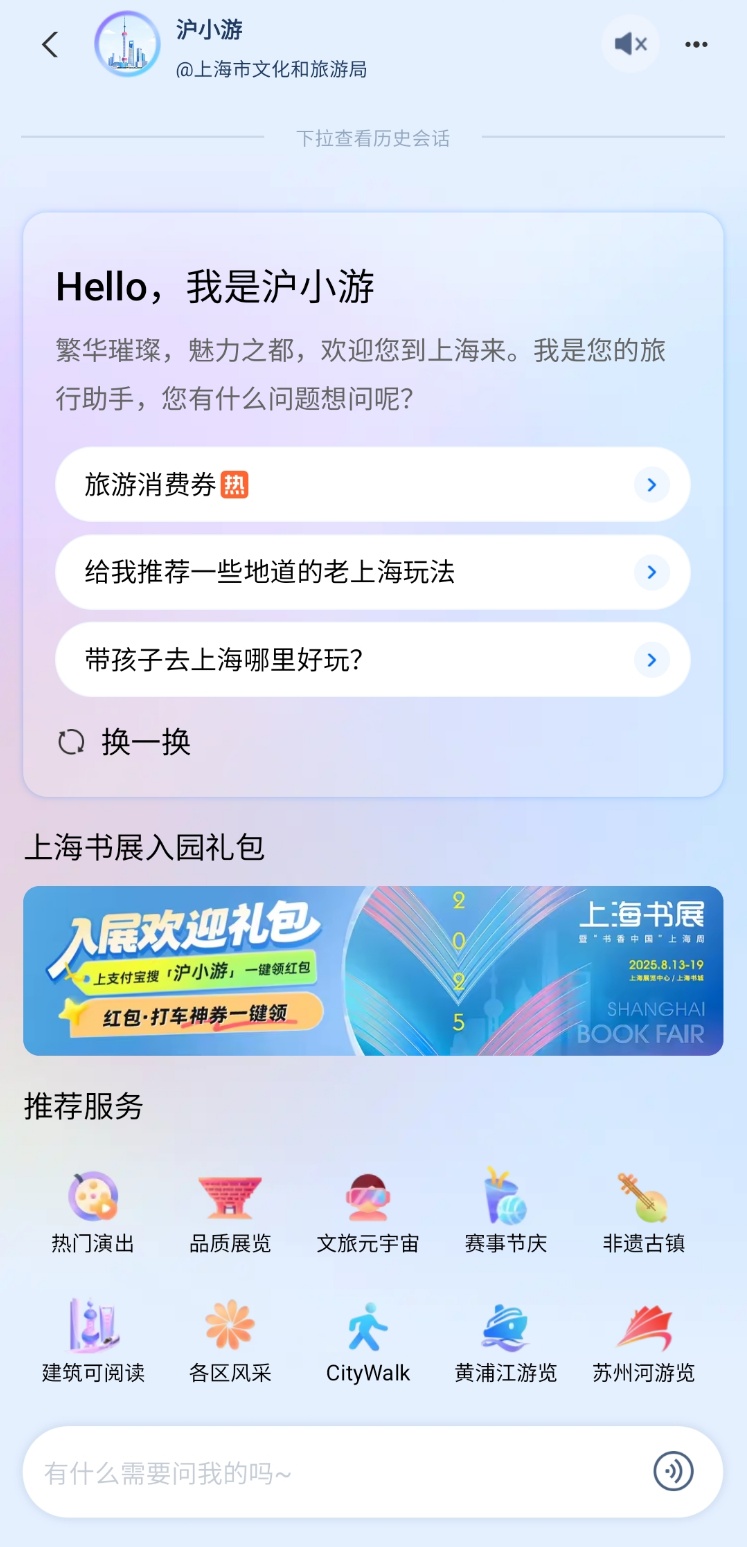This screenshot has width=747, height=1547.
Task: Toggle the mute speaker icon
Action: pyautogui.click(x=631, y=44)
